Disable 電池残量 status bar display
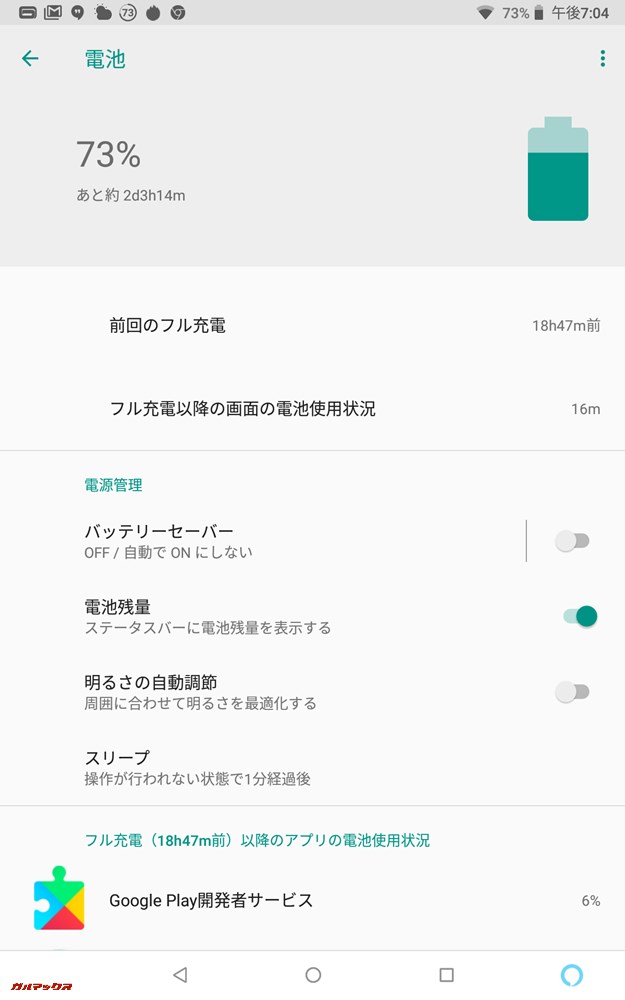 pos(579,616)
